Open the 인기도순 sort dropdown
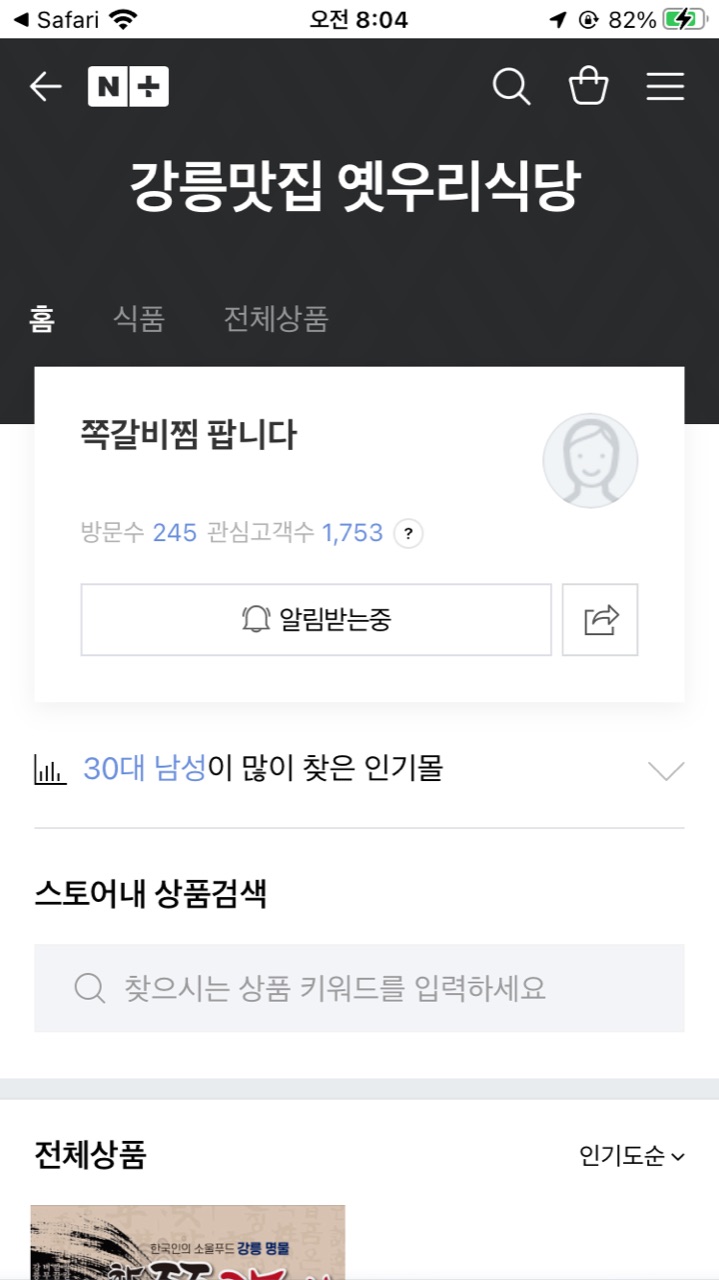 [632, 1156]
